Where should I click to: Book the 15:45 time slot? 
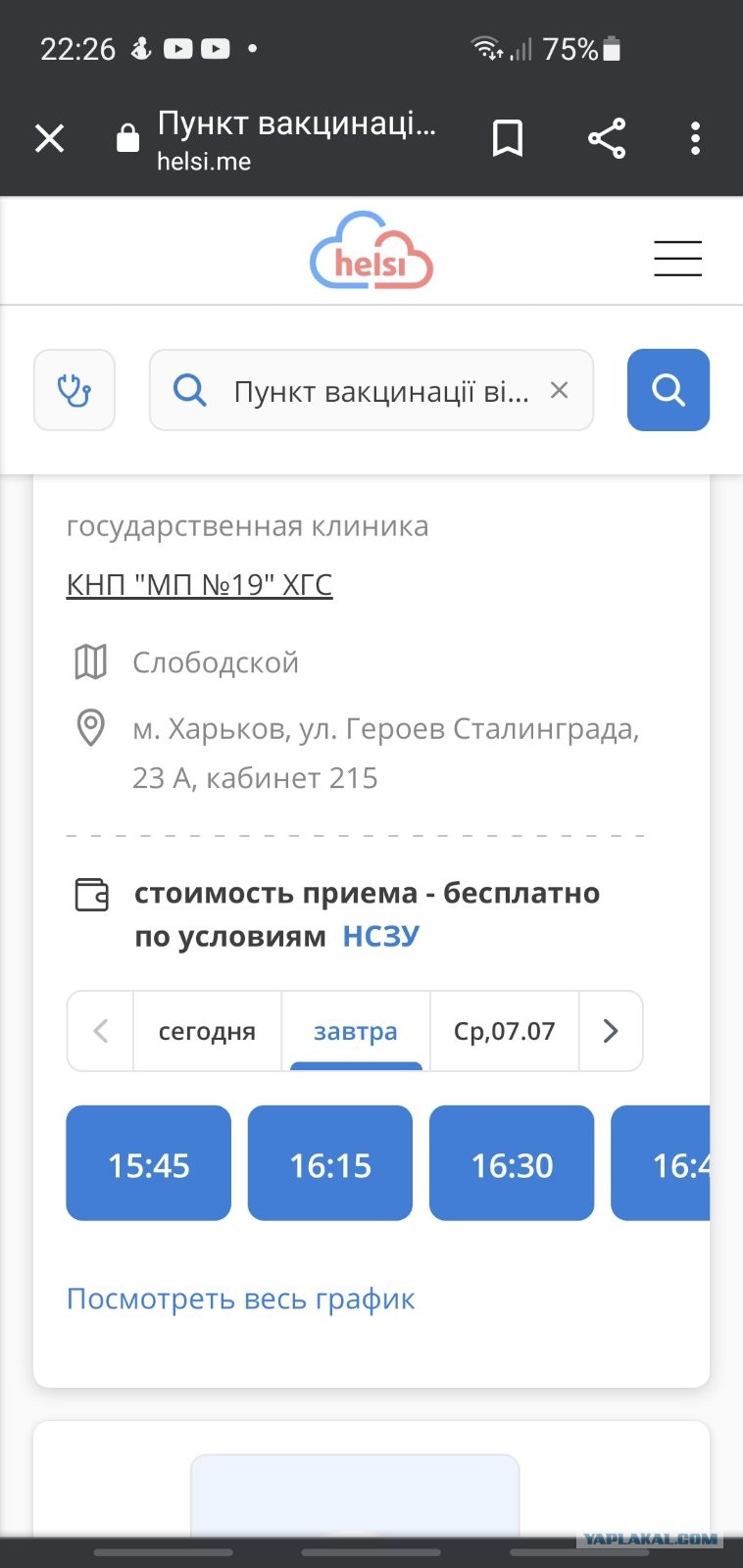tap(149, 1163)
